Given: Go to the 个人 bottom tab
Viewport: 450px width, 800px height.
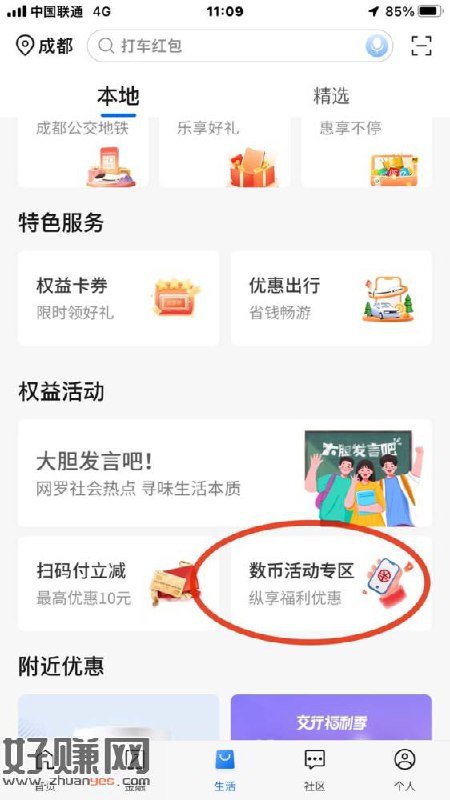Looking at the screenshot, I should (405, 770).
